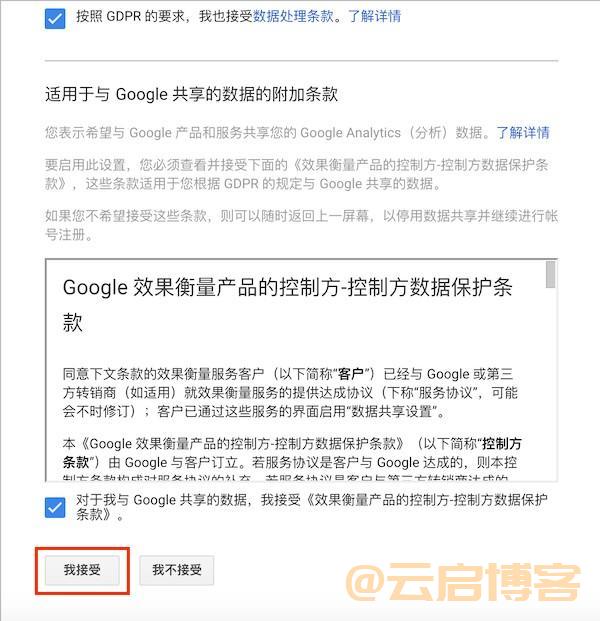The height and width of the screenshot is (621, 600).
Task: Open the 数据处理条款 link
Action: 294,18
